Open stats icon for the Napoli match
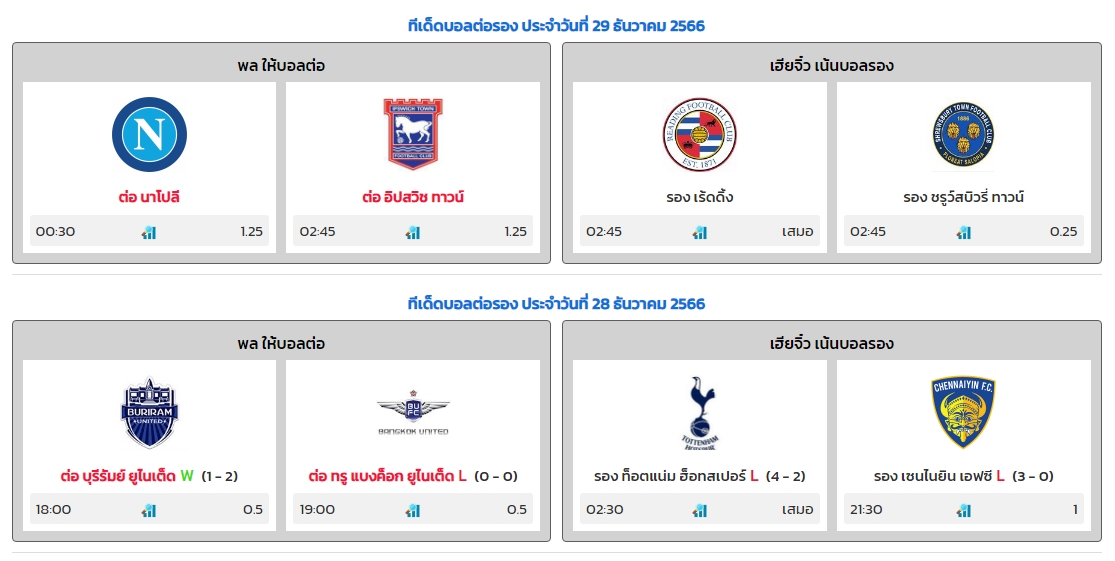Screen dimensions: 1115x561 click(149, 232)
